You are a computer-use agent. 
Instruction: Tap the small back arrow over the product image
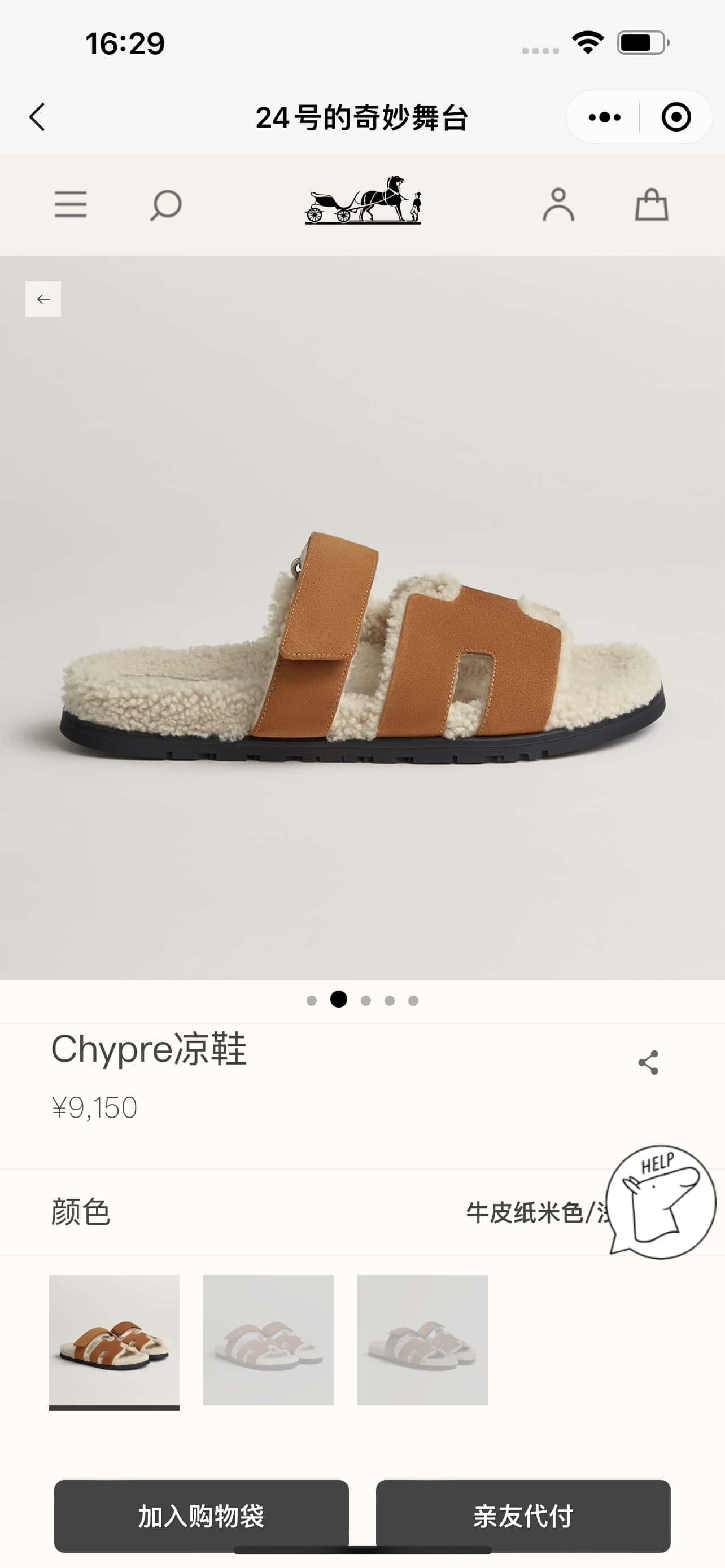click(43, 299)
